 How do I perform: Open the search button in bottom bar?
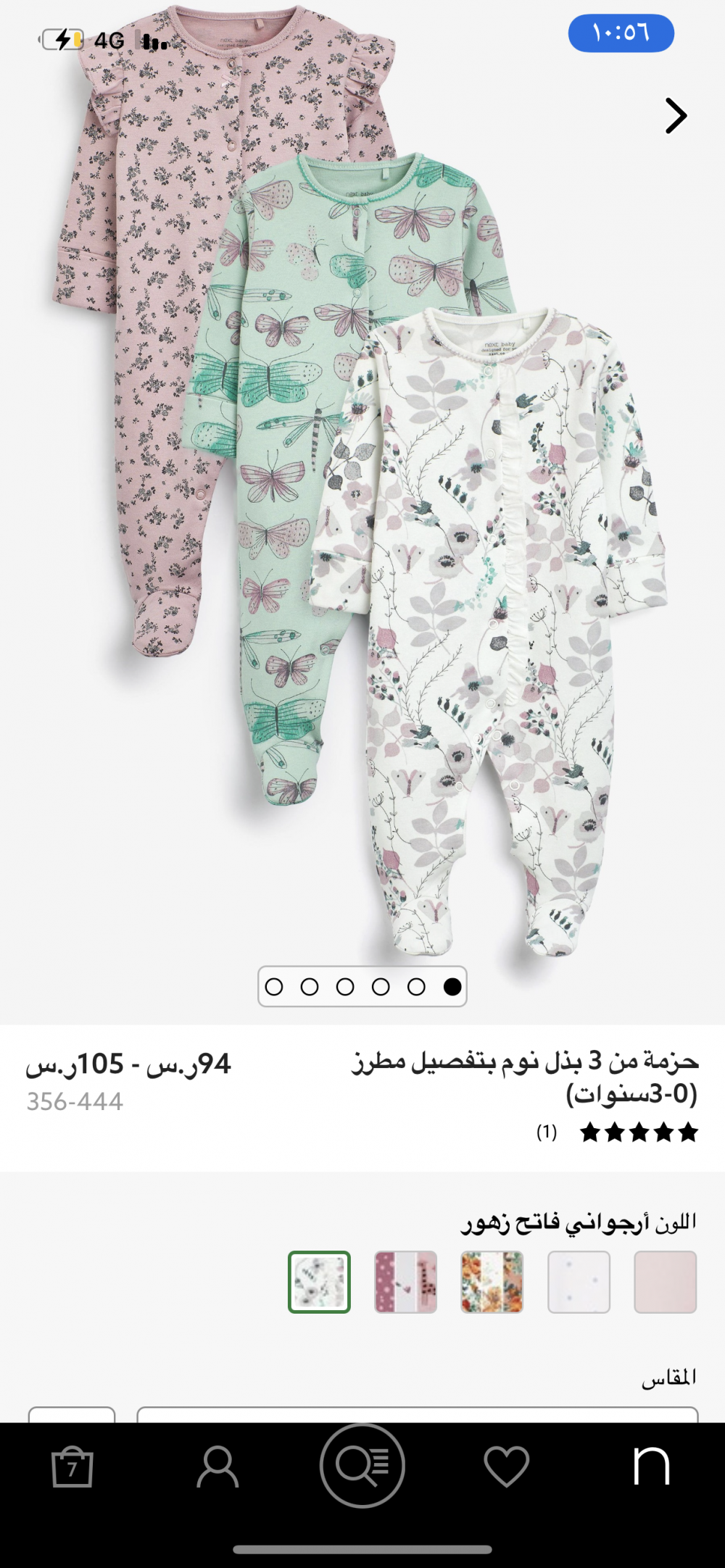(362, 1465)
